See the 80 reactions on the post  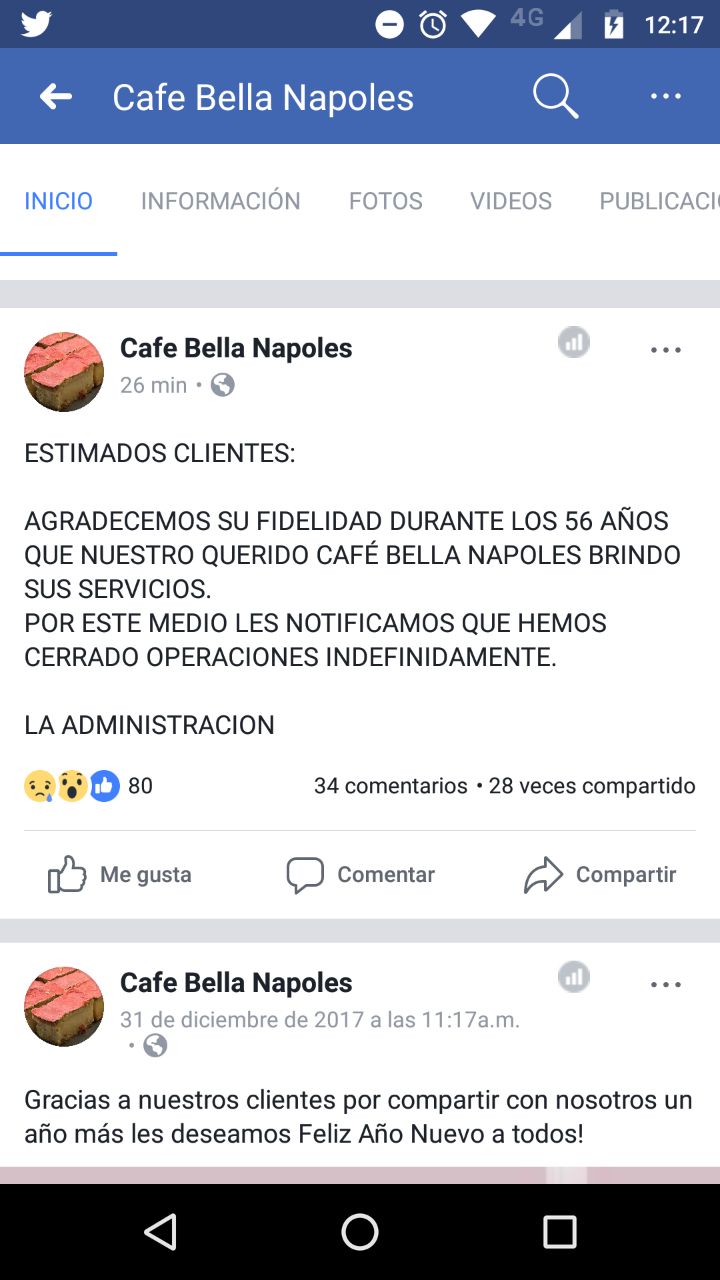coord(88,786)
